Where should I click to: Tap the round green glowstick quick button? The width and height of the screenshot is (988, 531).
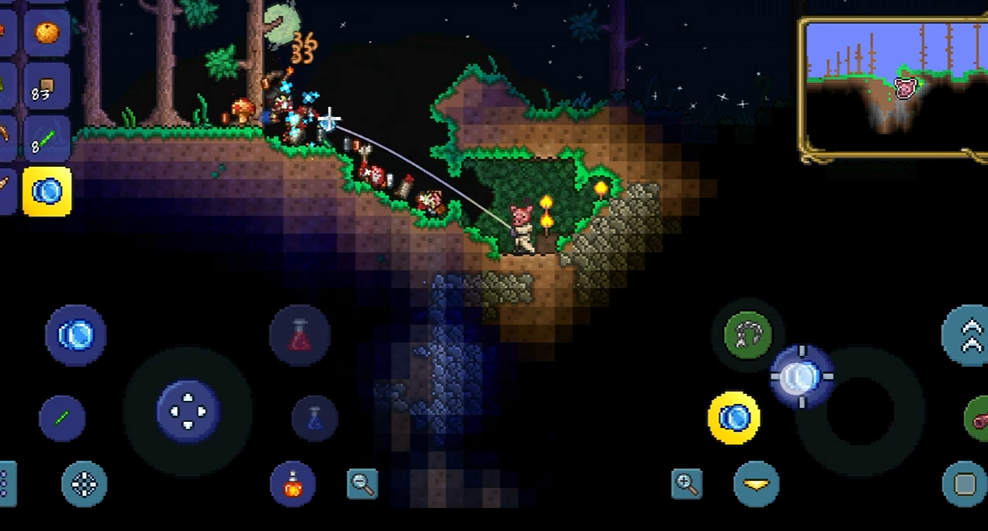[62, 417]
